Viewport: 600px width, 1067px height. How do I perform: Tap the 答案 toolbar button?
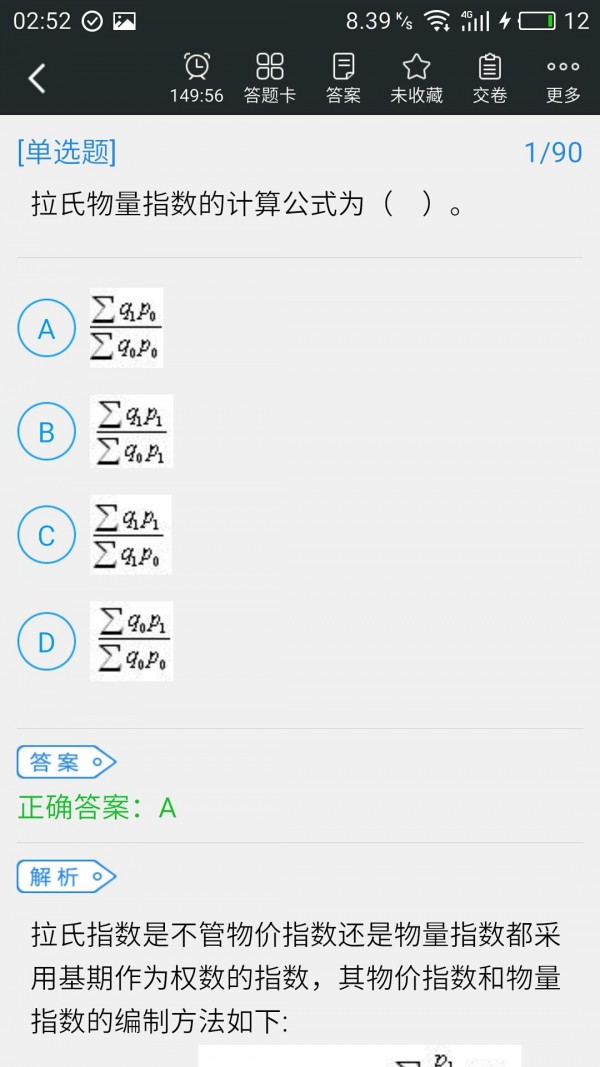point(343,78)
